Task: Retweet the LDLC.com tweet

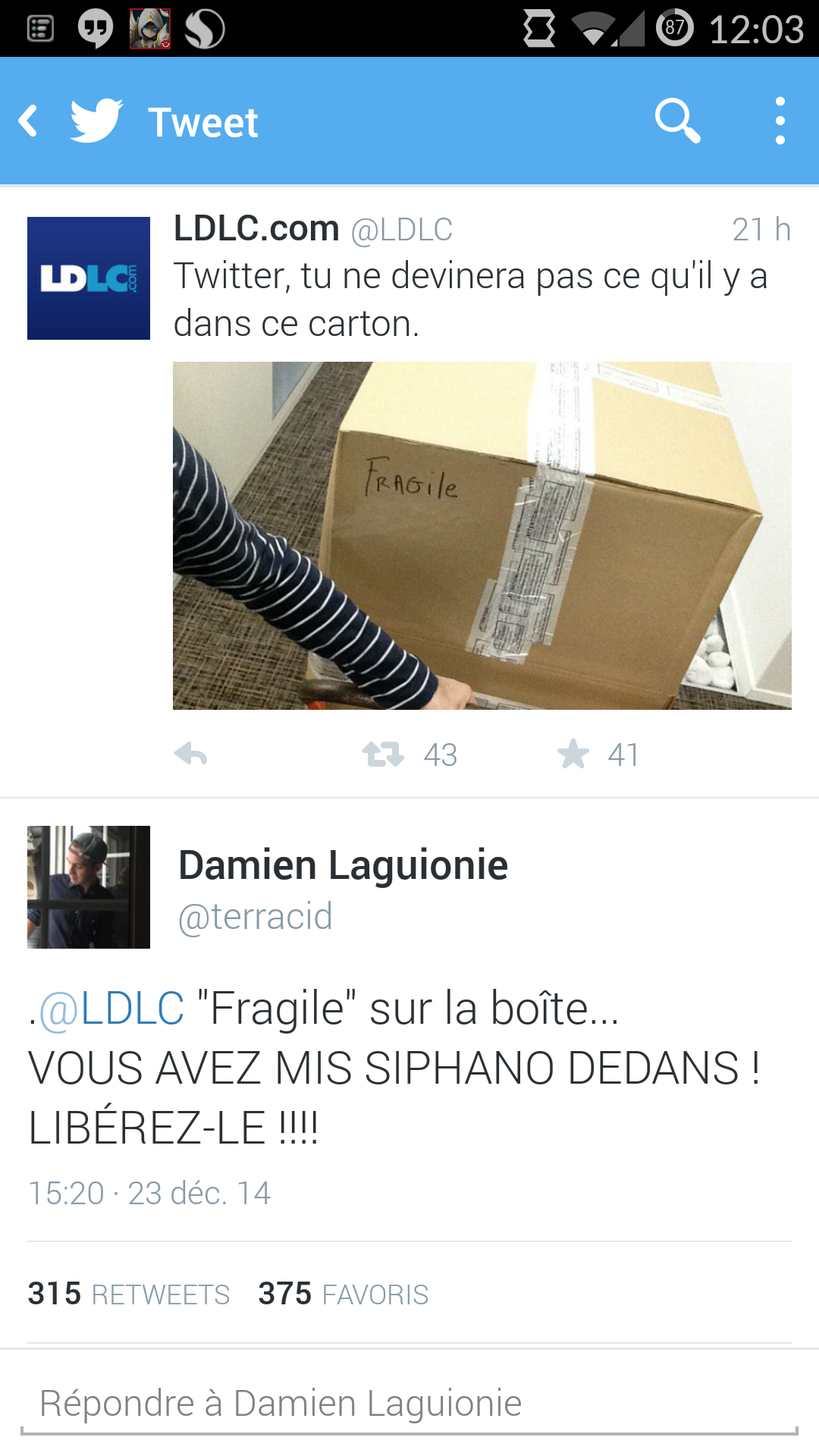Action: click(384, 755)
